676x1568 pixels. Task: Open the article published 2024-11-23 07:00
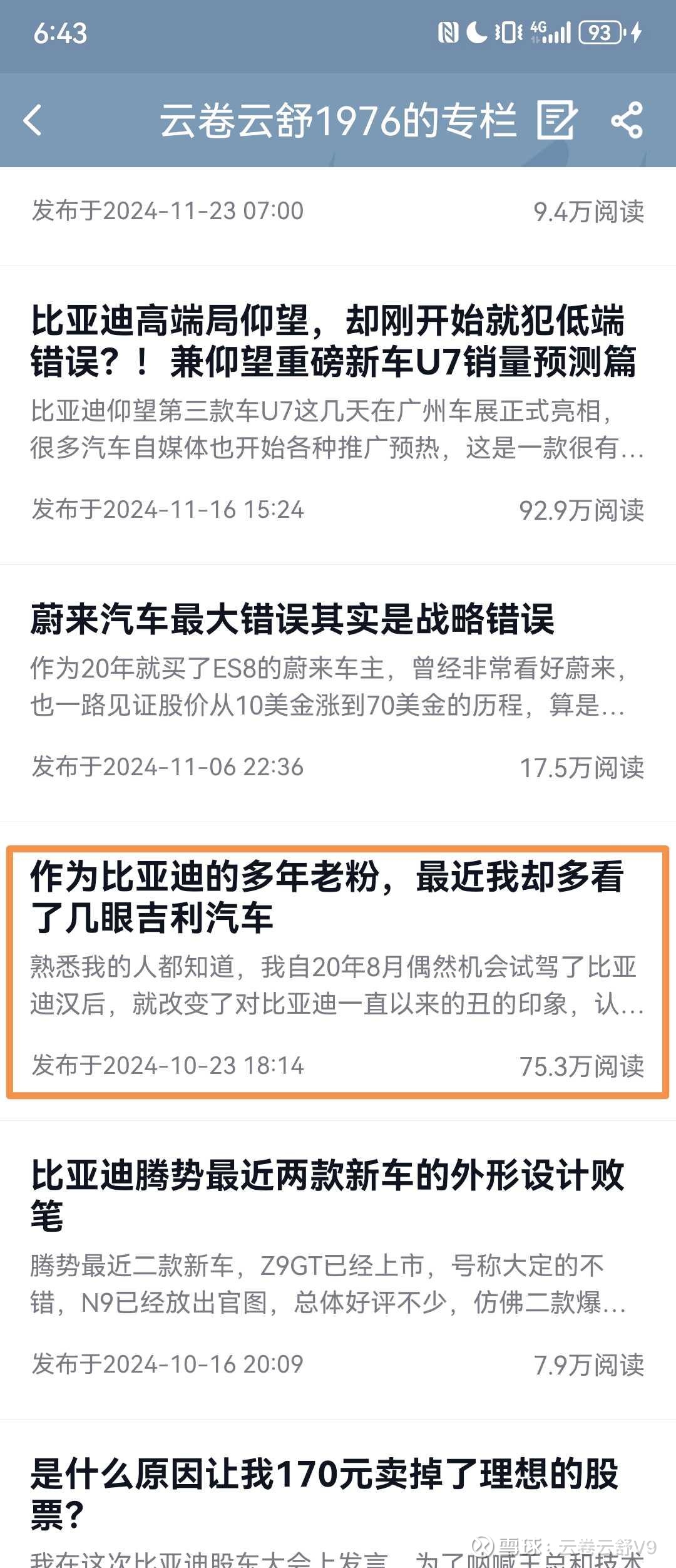pos(338,216)
